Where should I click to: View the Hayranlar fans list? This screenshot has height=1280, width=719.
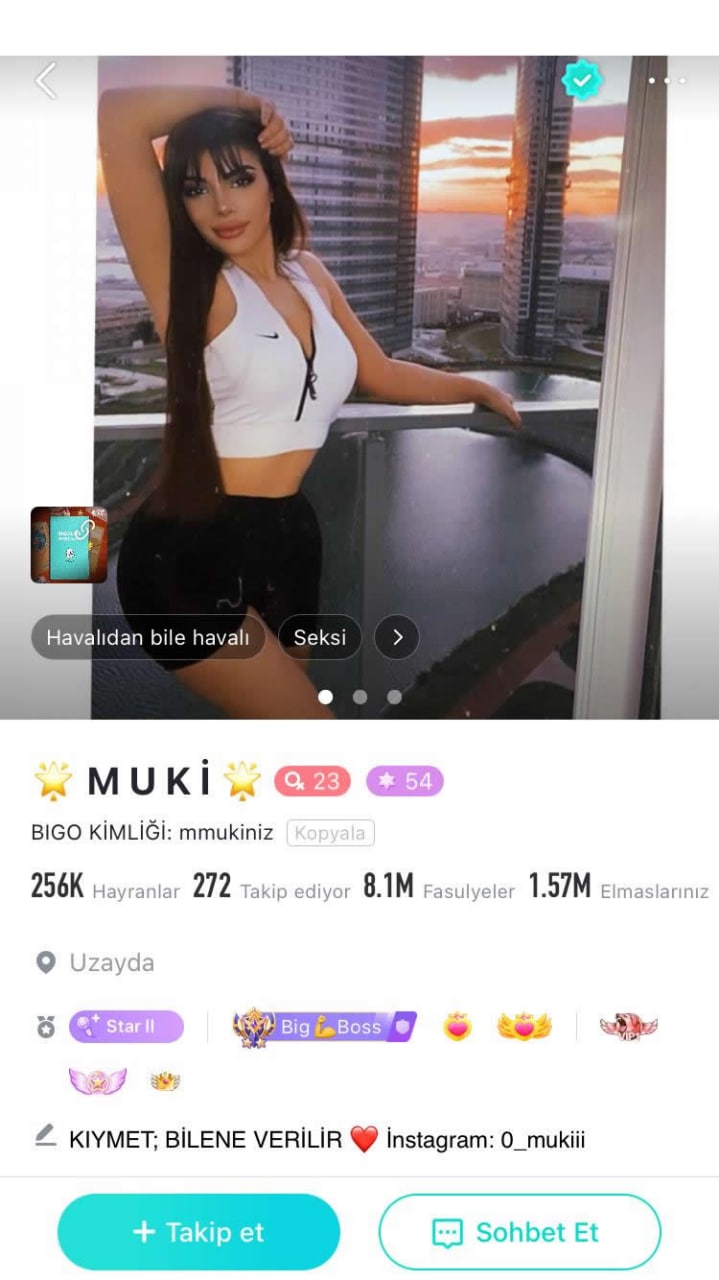click(x=105, y=888)
